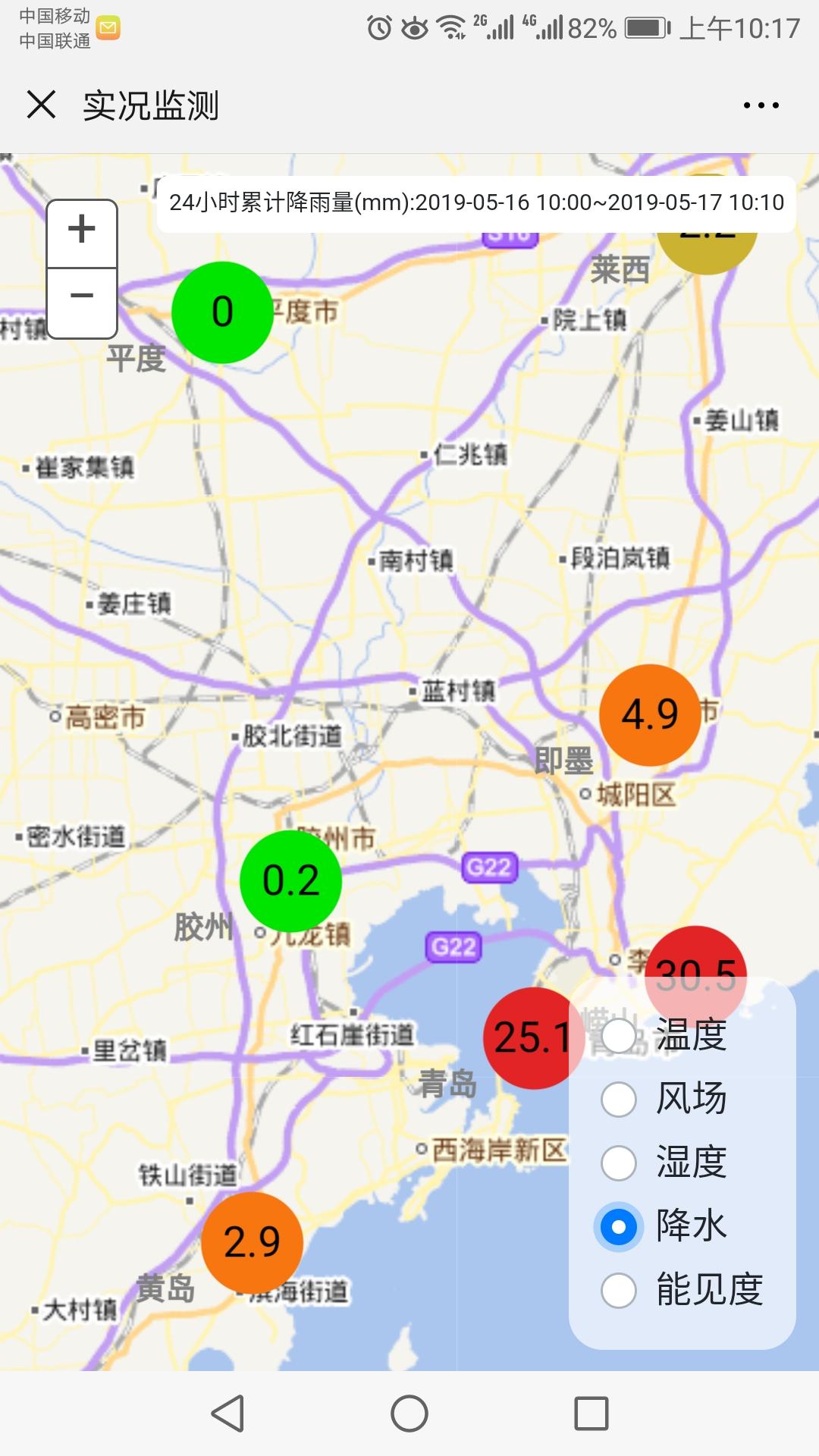Open the 0.2 rainfall marker at 胶州
Viewport: 819px width, 1456px height.
[290, 880]
